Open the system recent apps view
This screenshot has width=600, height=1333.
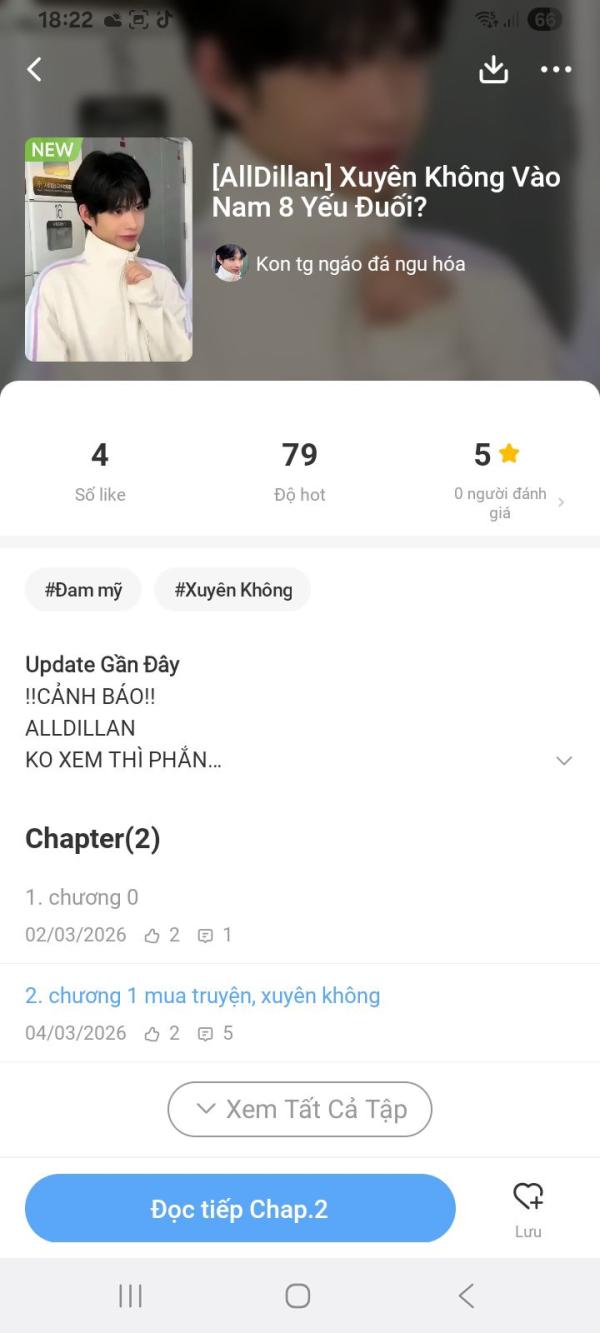(131, 1296)
